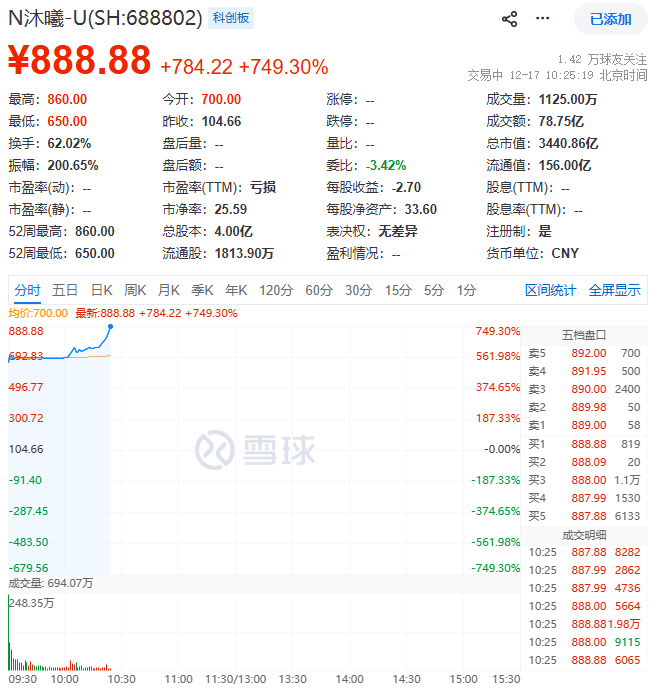Select the 60分 chart interval
Viewport: 669px width, 691px height.
point(319,290)
